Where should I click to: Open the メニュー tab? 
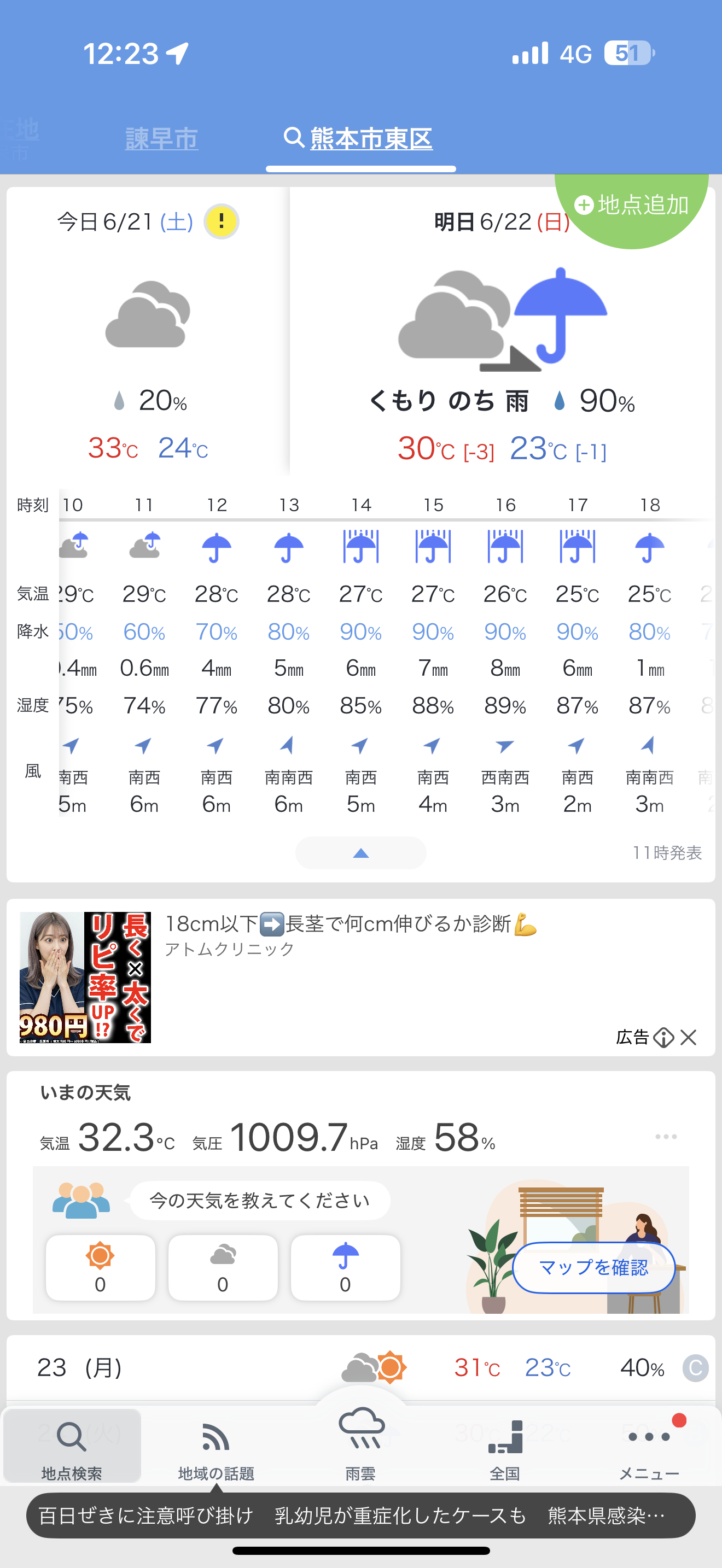point(649,1446)
